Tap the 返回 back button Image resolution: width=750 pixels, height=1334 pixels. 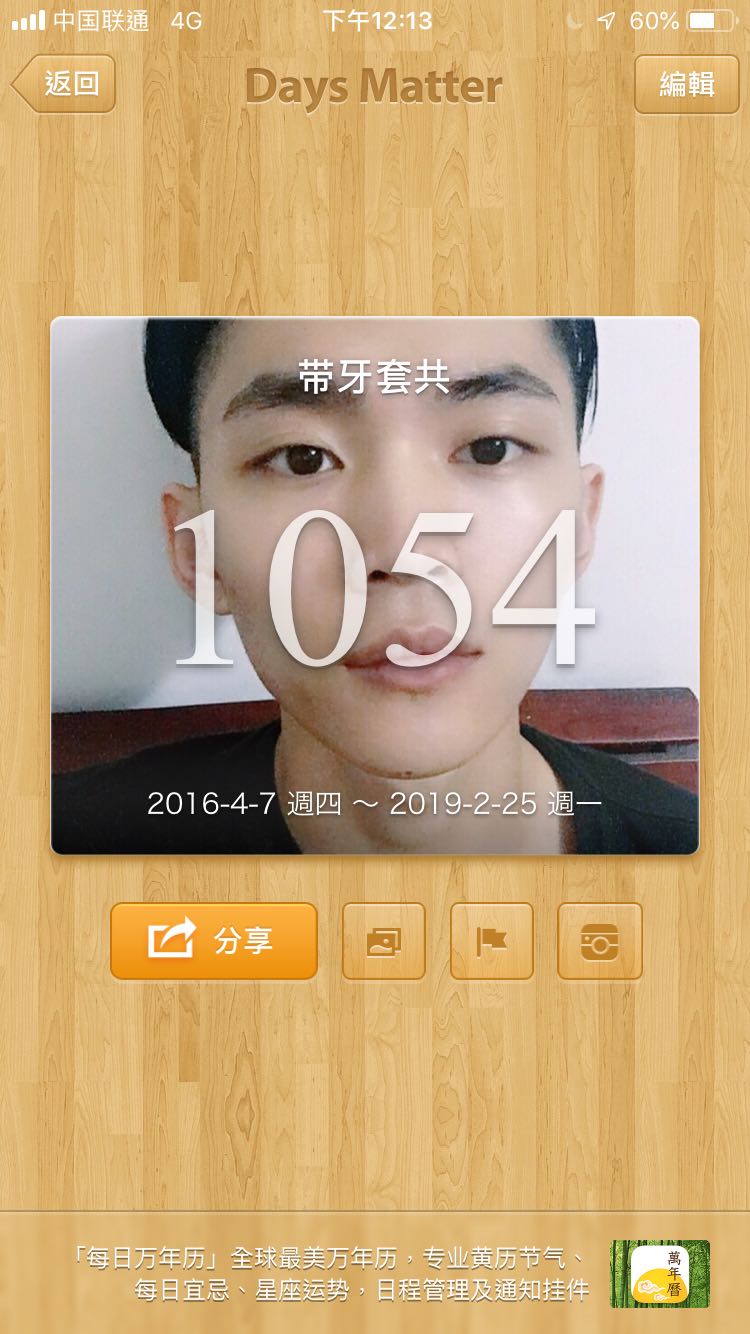tap(66, 83)
